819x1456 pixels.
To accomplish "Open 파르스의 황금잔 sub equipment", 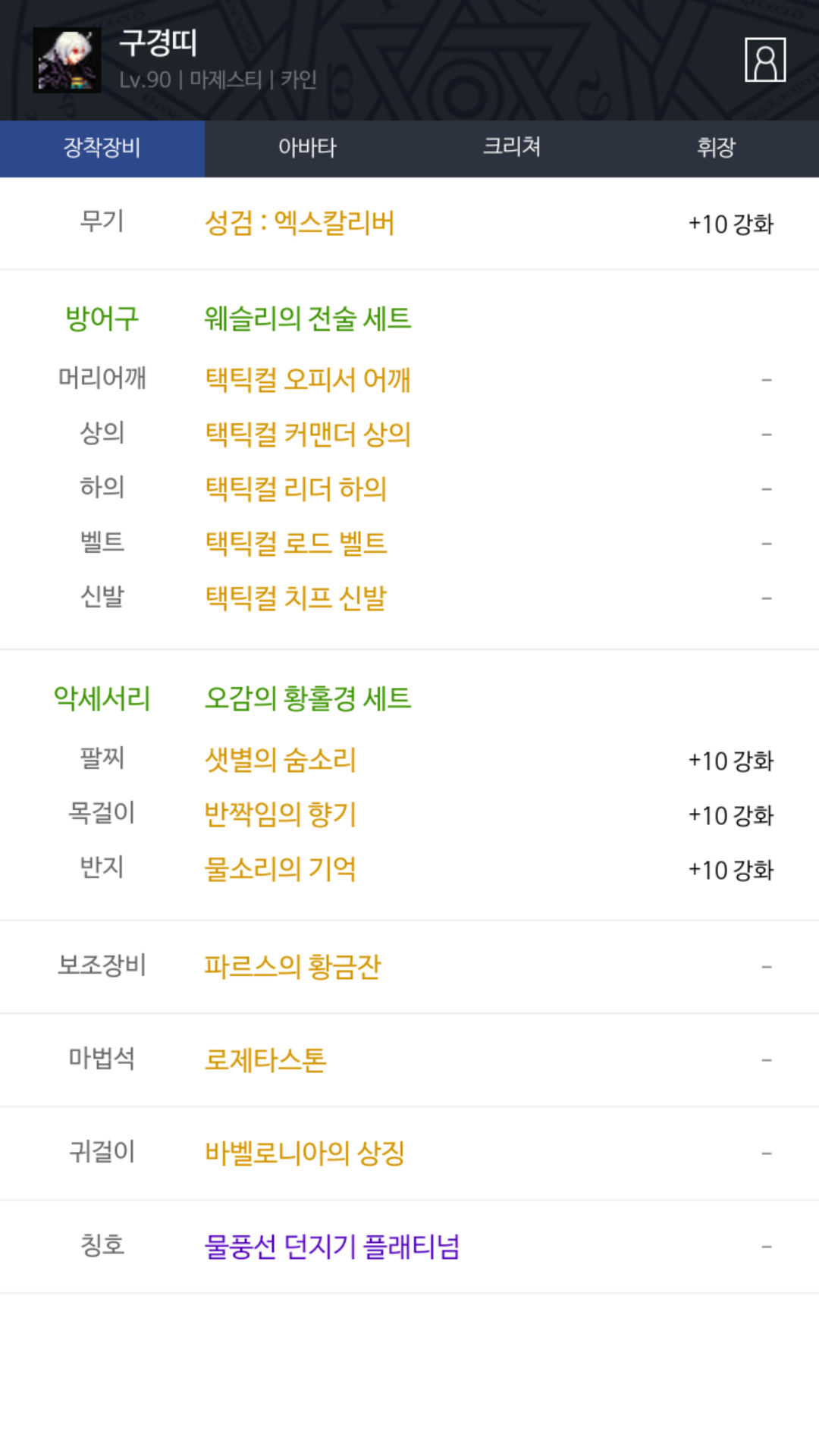I will coord(293,967).
